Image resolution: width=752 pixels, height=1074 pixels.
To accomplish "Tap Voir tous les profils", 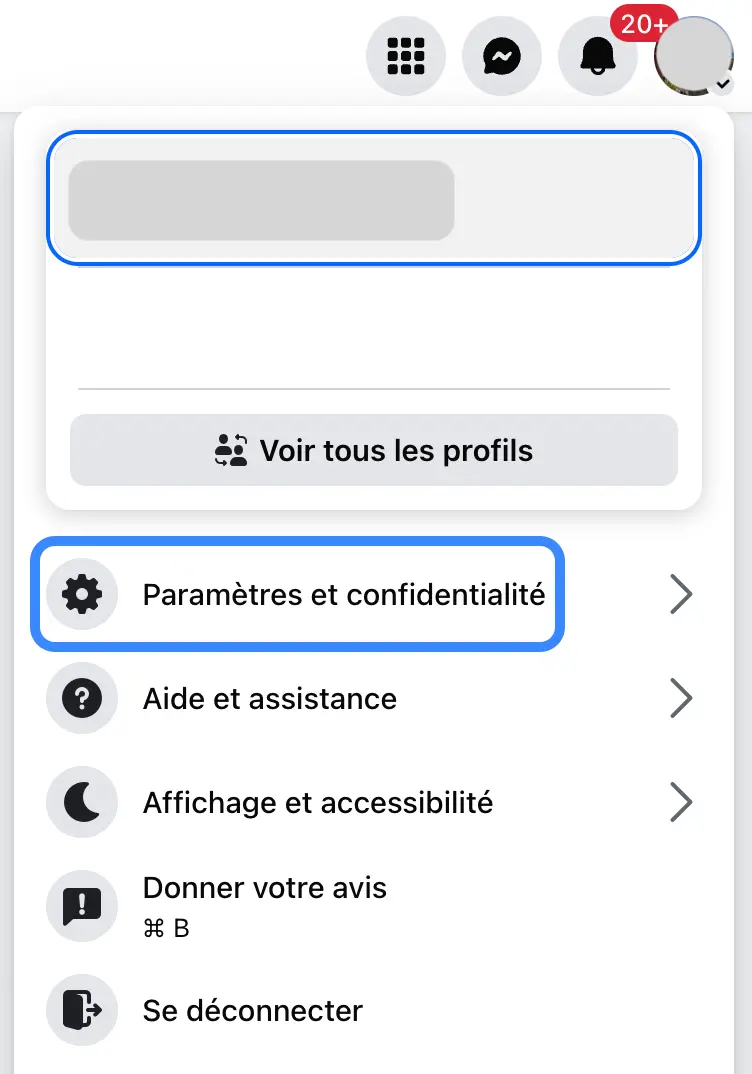I will pos(373,450).
